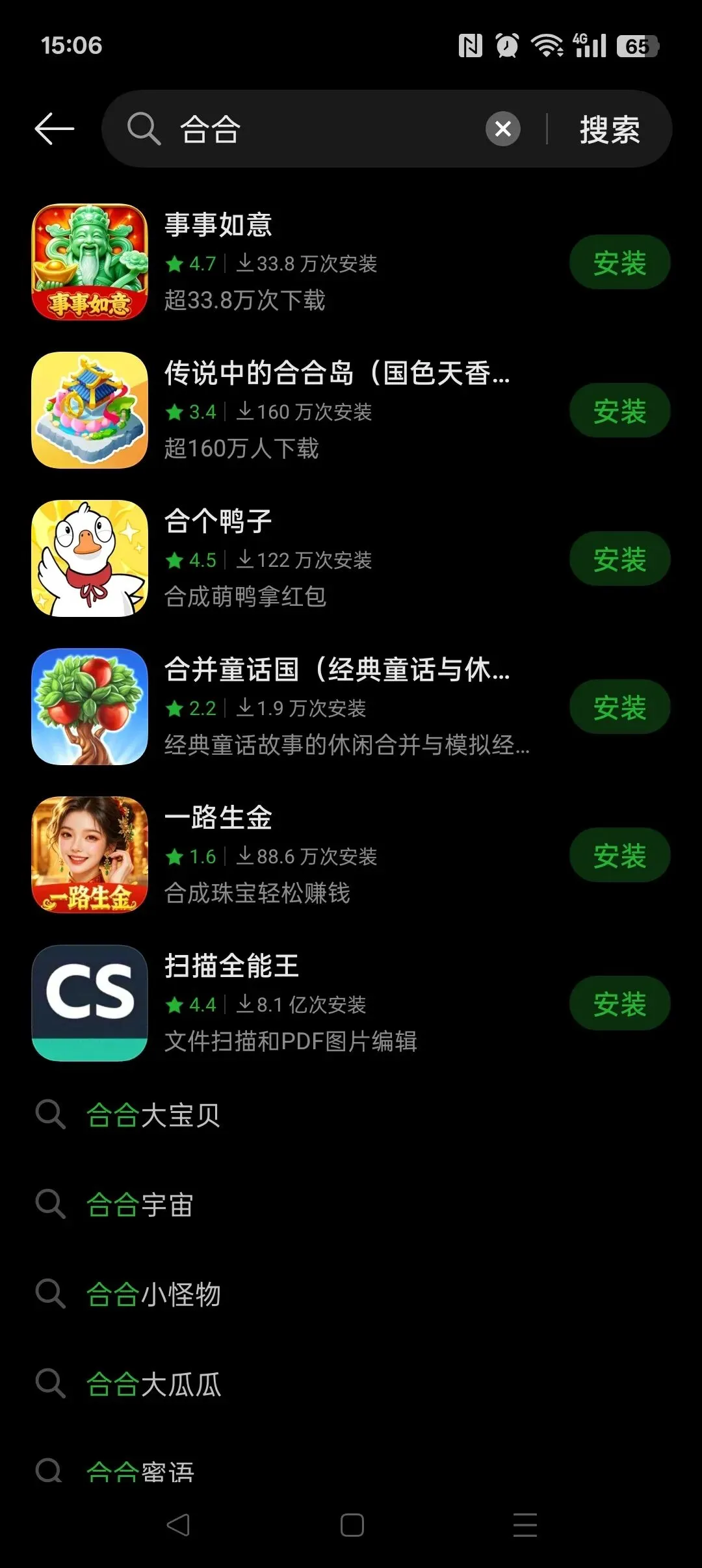Install 合并童话国
The image size is (702, 1568).
coord(619,707)
